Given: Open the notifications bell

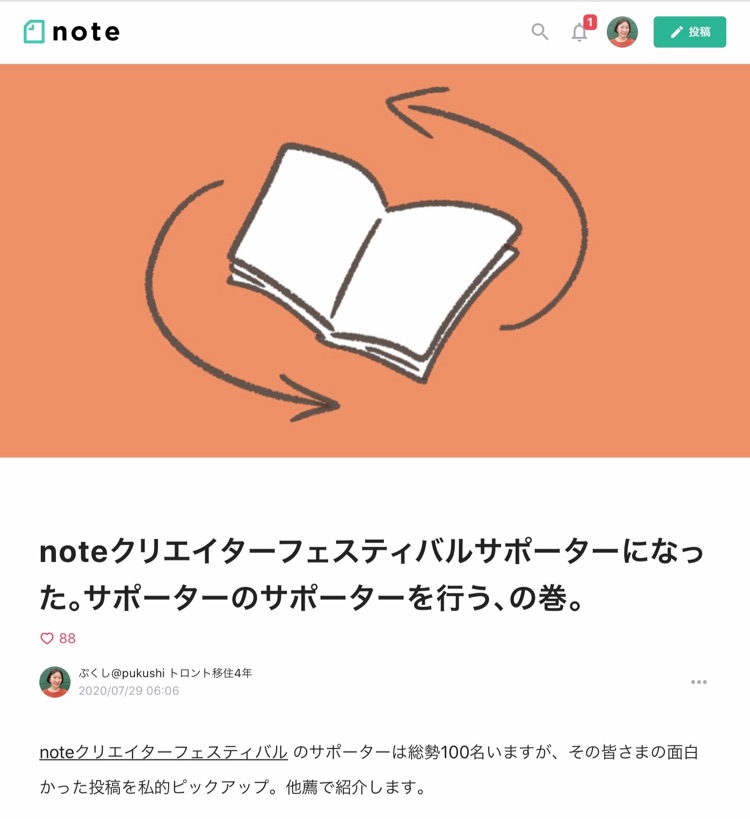Looking at the screenshot, I should 580,32.
